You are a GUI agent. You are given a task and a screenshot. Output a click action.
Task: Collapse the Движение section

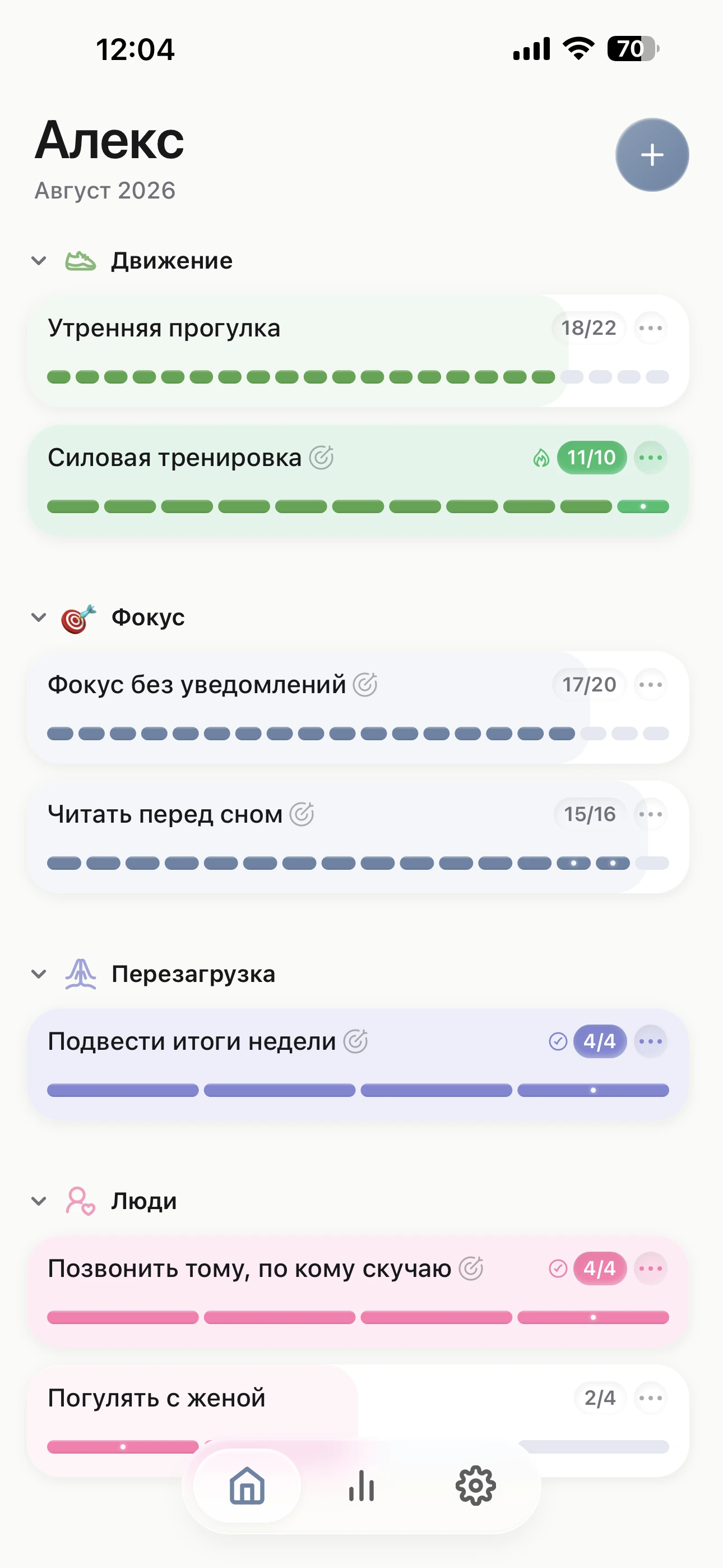(39, 261)
